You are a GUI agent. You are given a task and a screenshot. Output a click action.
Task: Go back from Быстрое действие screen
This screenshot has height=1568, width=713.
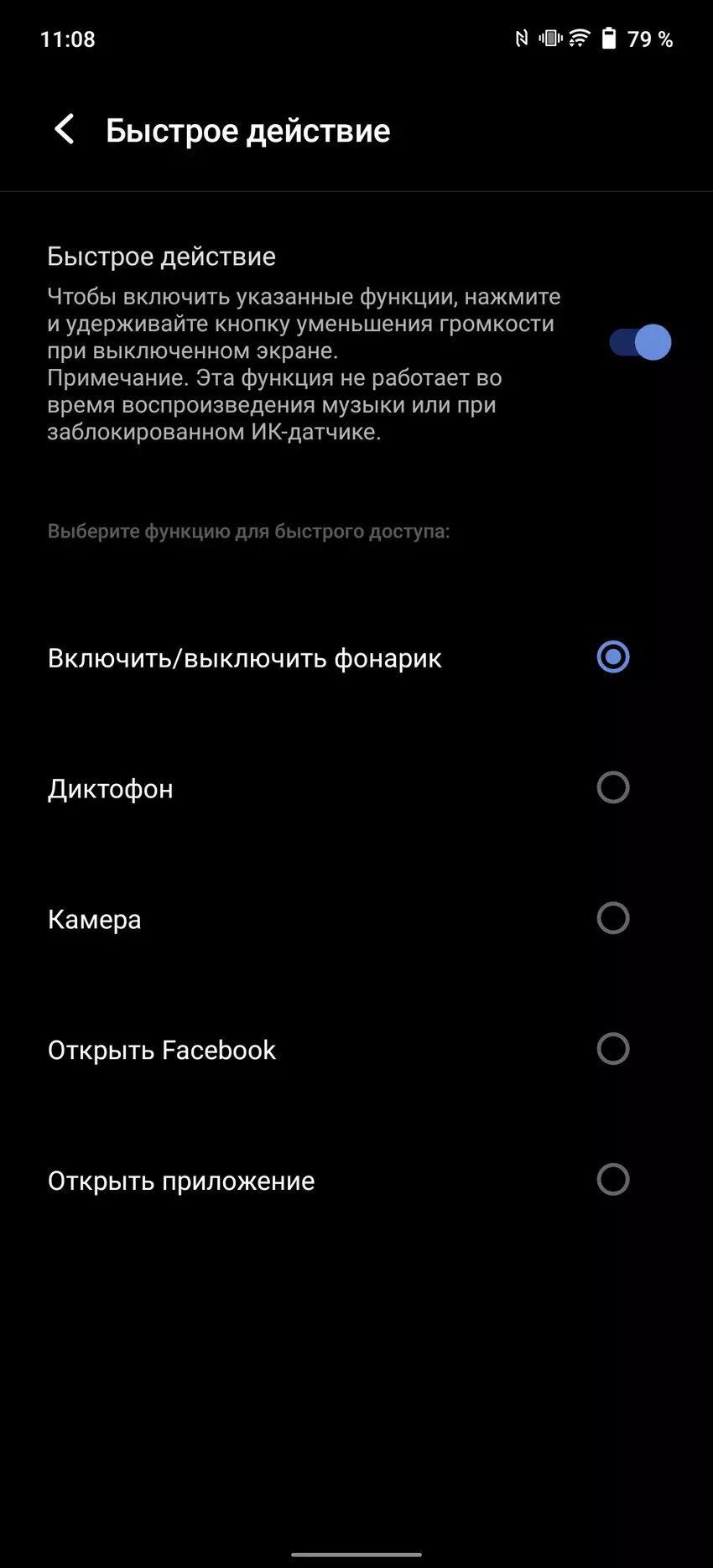[65, 130]
